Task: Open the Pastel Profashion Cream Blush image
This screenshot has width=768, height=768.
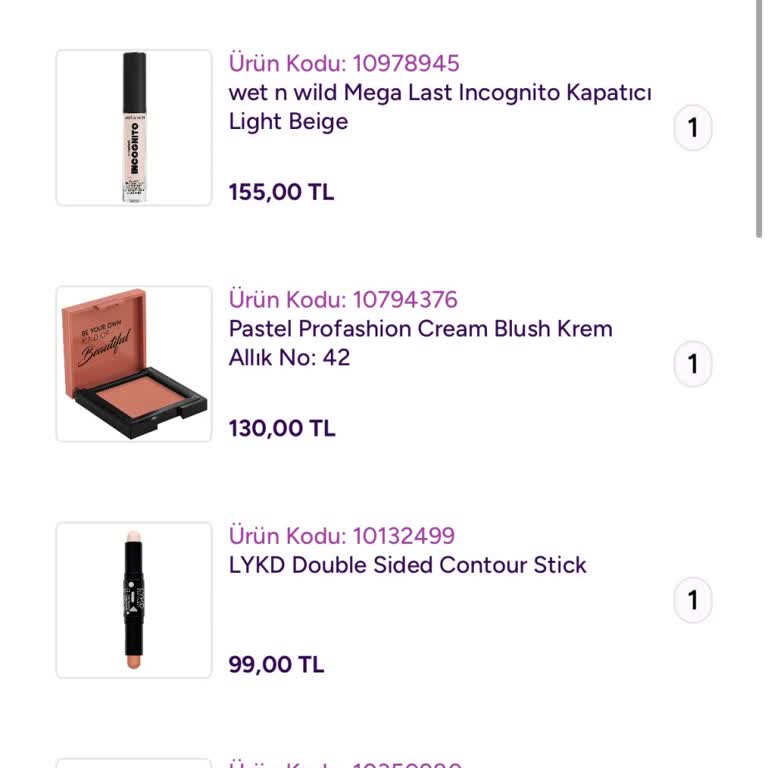Action: (134, 364)
